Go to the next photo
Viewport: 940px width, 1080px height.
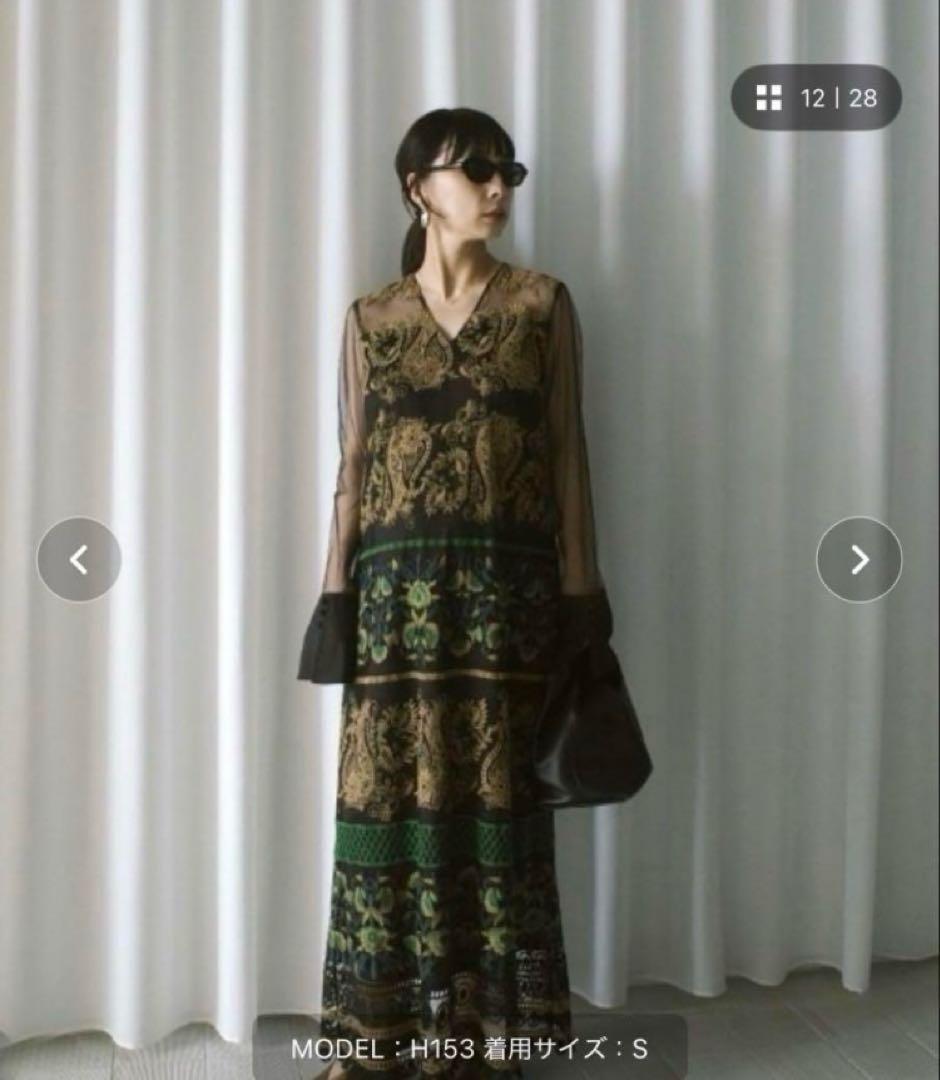pos(859,560)
